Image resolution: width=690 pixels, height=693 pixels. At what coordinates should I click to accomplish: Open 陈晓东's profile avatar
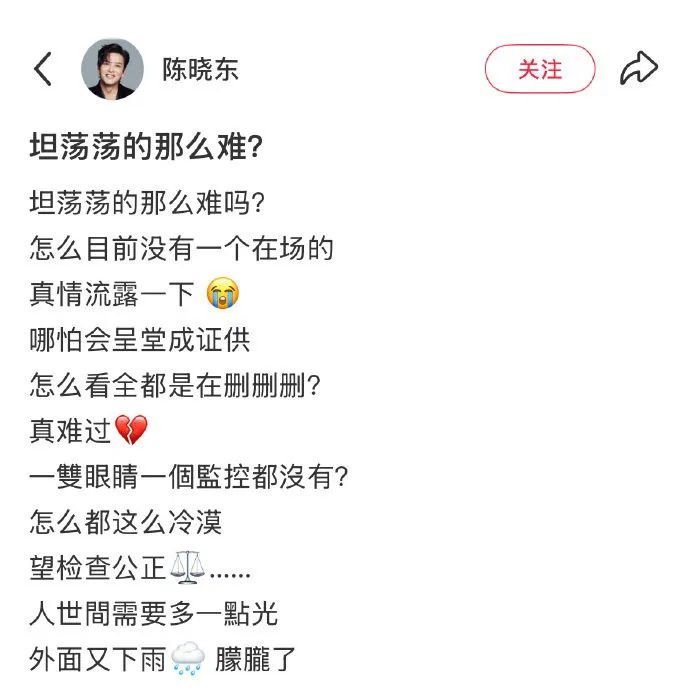point(109,69)
